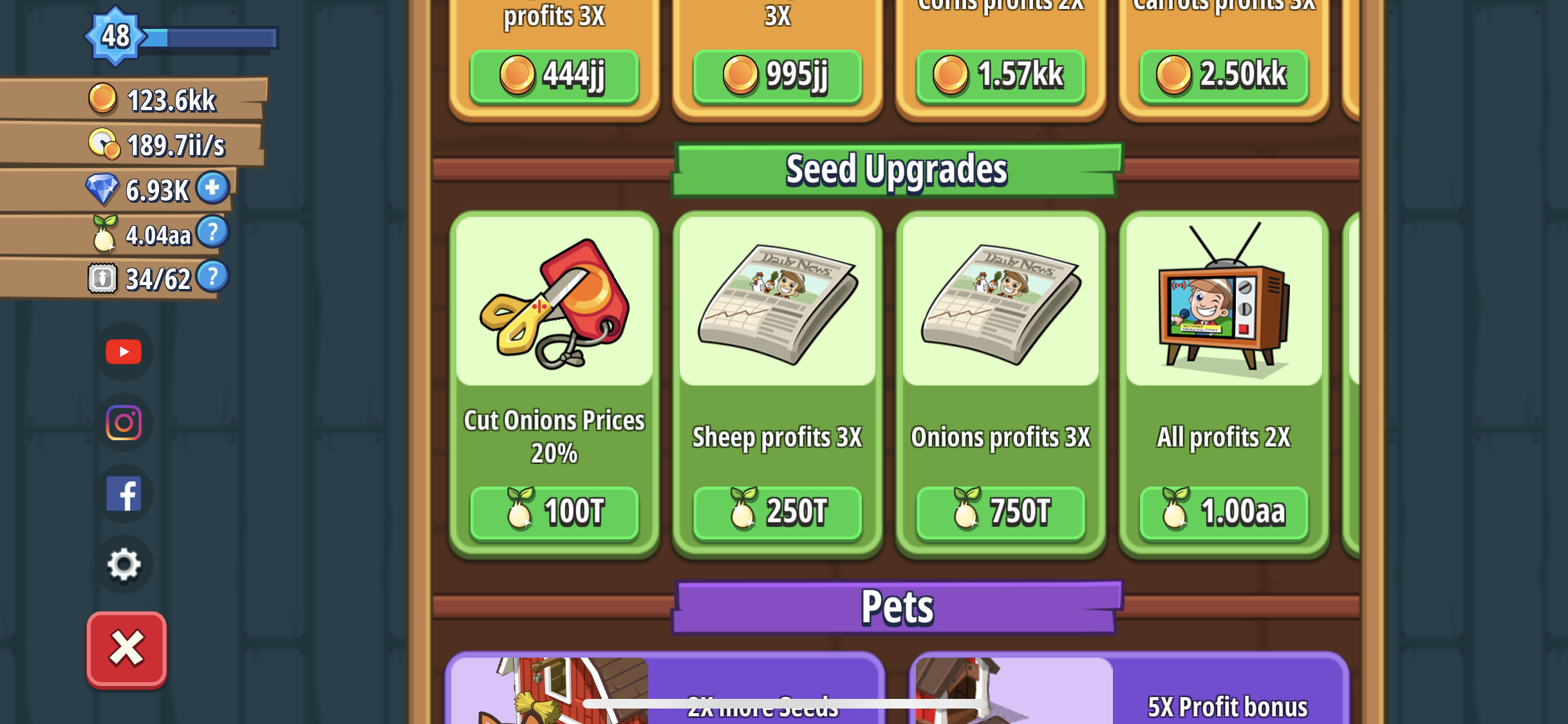Buy Onions profits 3X for 750T

point(1001,513)
